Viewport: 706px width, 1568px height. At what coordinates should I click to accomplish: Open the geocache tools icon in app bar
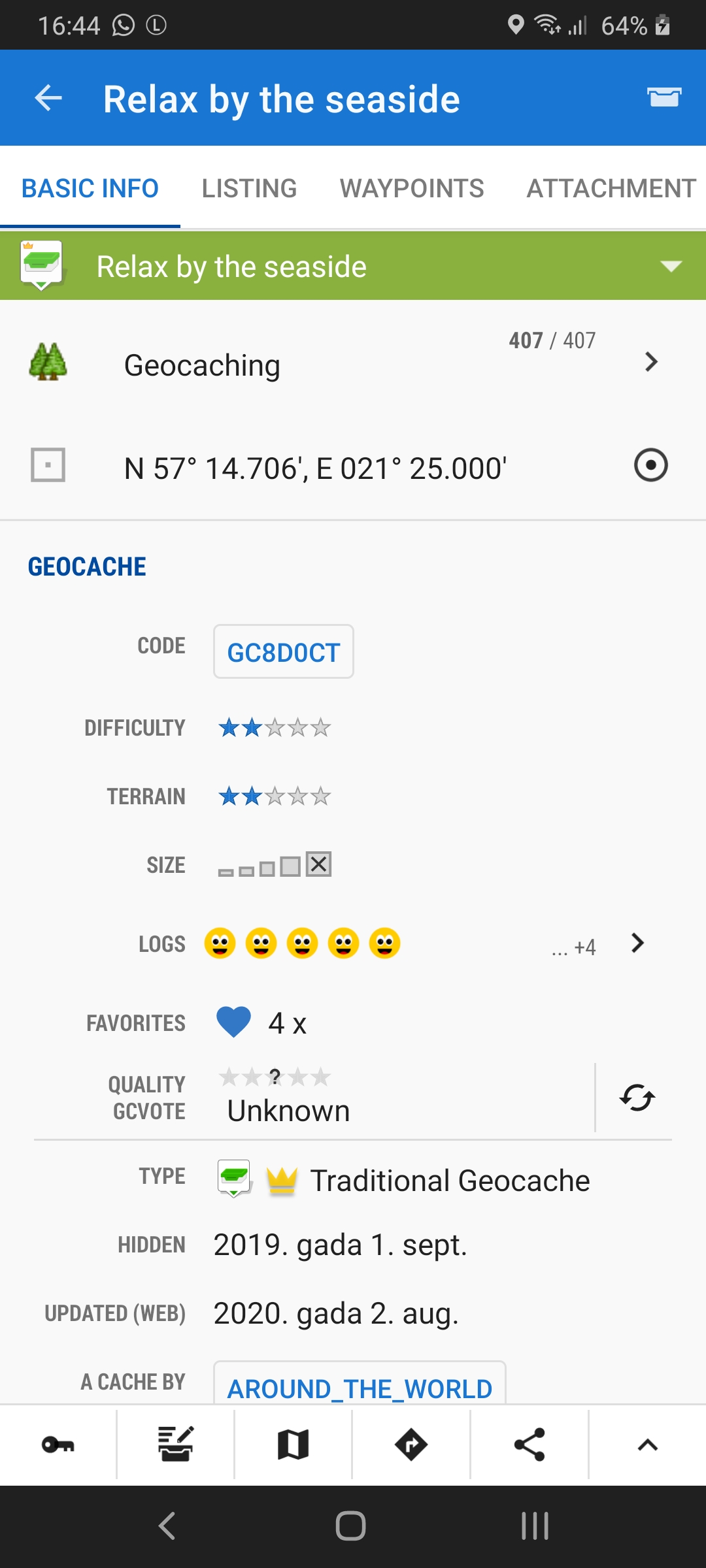point(664,97)
